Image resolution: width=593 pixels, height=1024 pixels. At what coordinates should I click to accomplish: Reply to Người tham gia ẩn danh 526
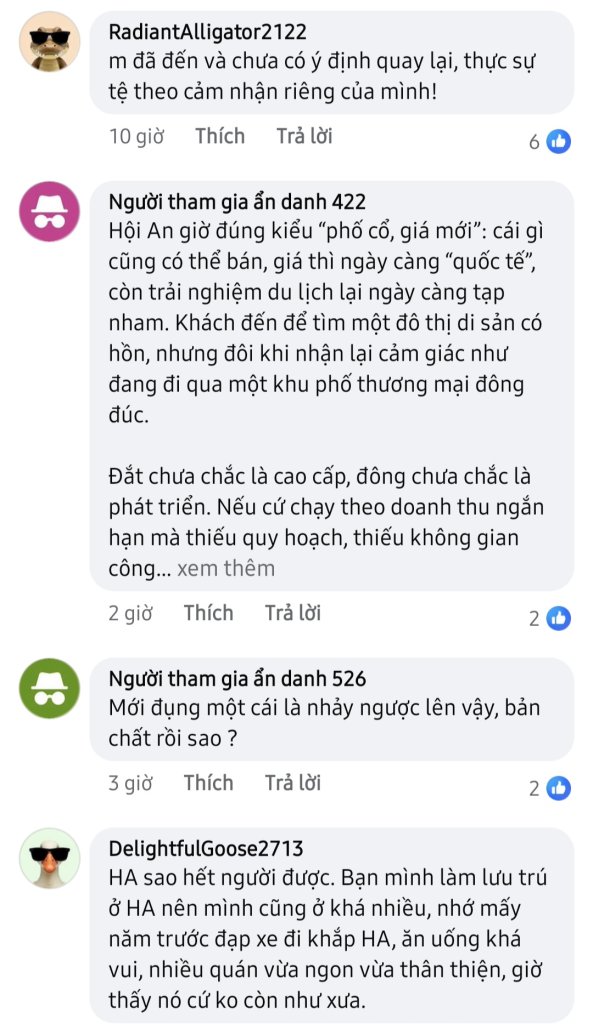[293, 782]
